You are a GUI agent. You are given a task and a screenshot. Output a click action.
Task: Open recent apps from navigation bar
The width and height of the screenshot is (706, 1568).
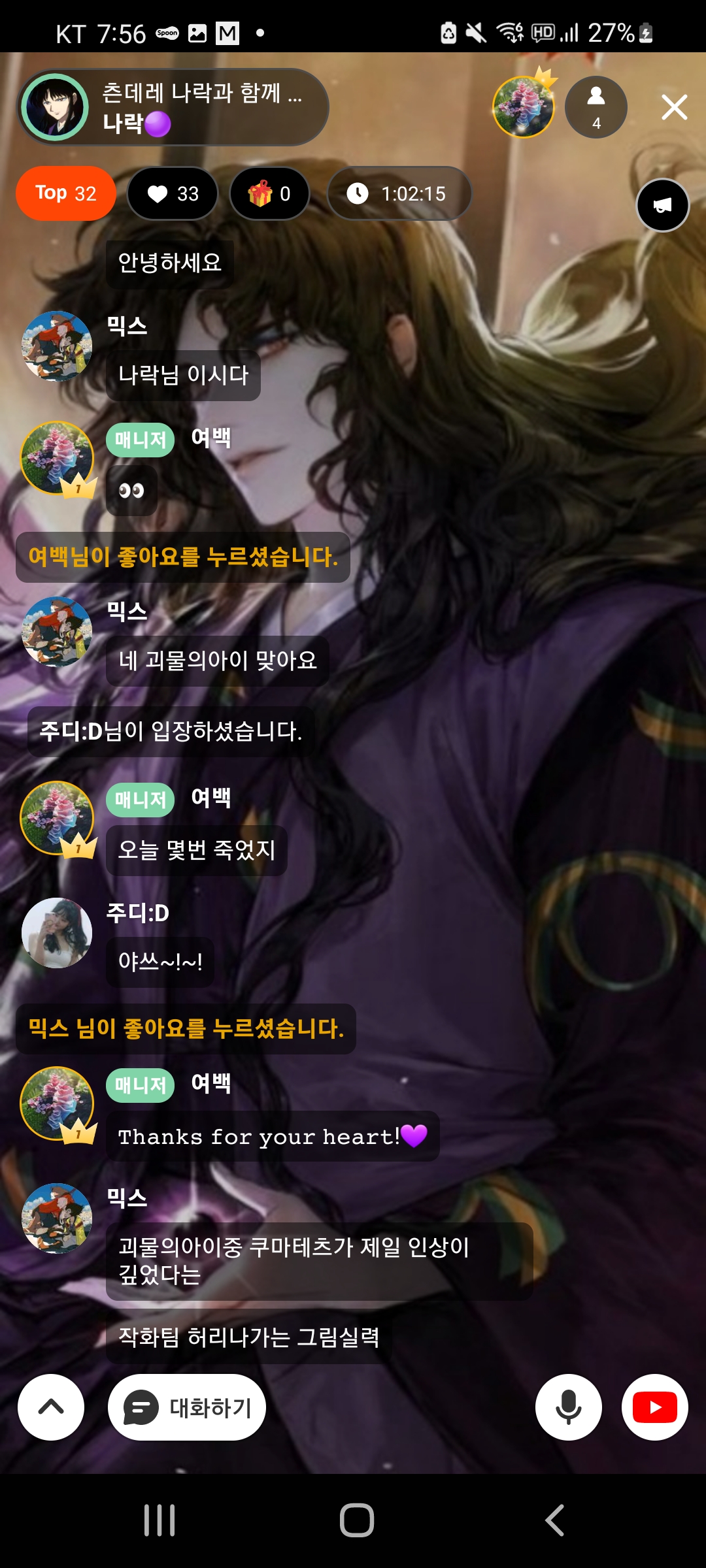pyautogui.click(x=160, y=1520)
